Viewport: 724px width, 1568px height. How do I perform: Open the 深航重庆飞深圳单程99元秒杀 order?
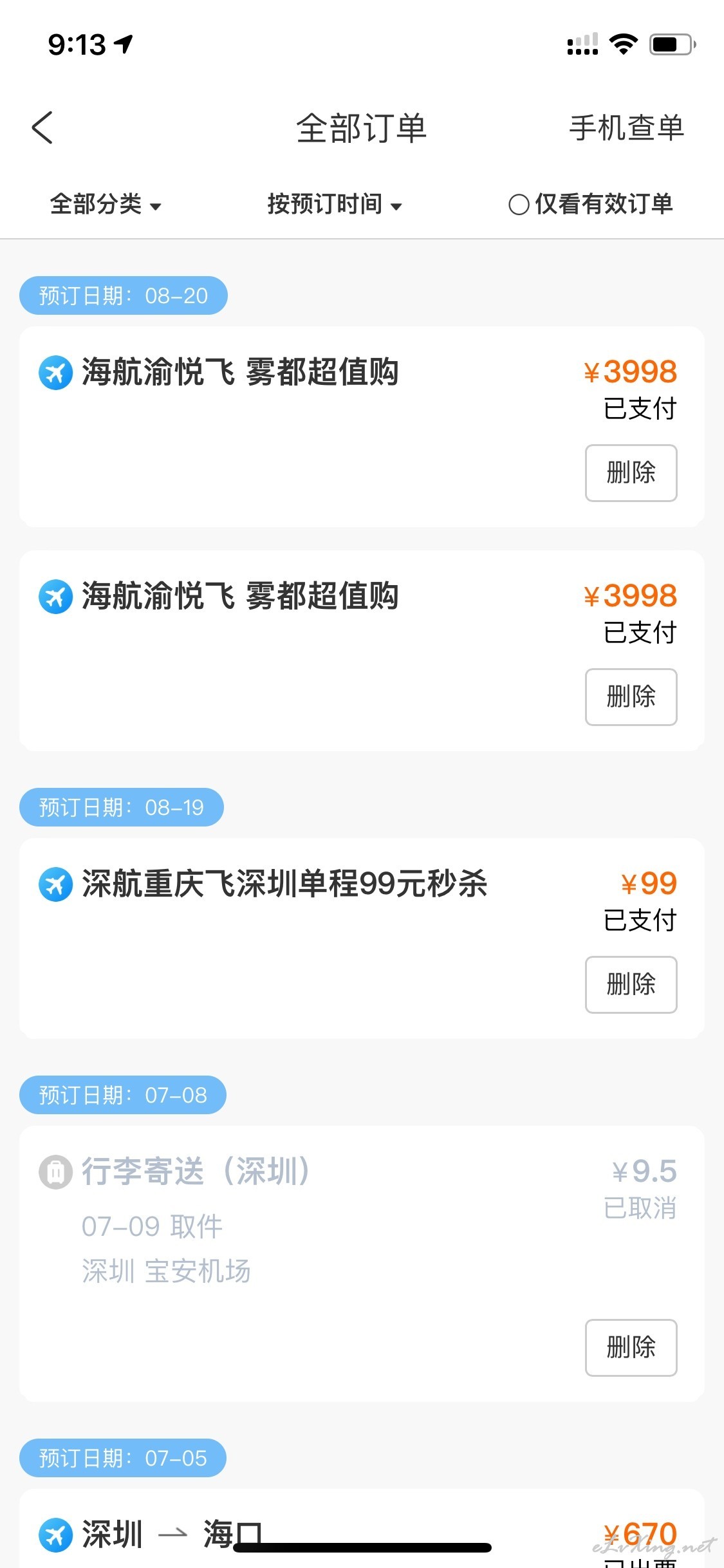[362, 938]
